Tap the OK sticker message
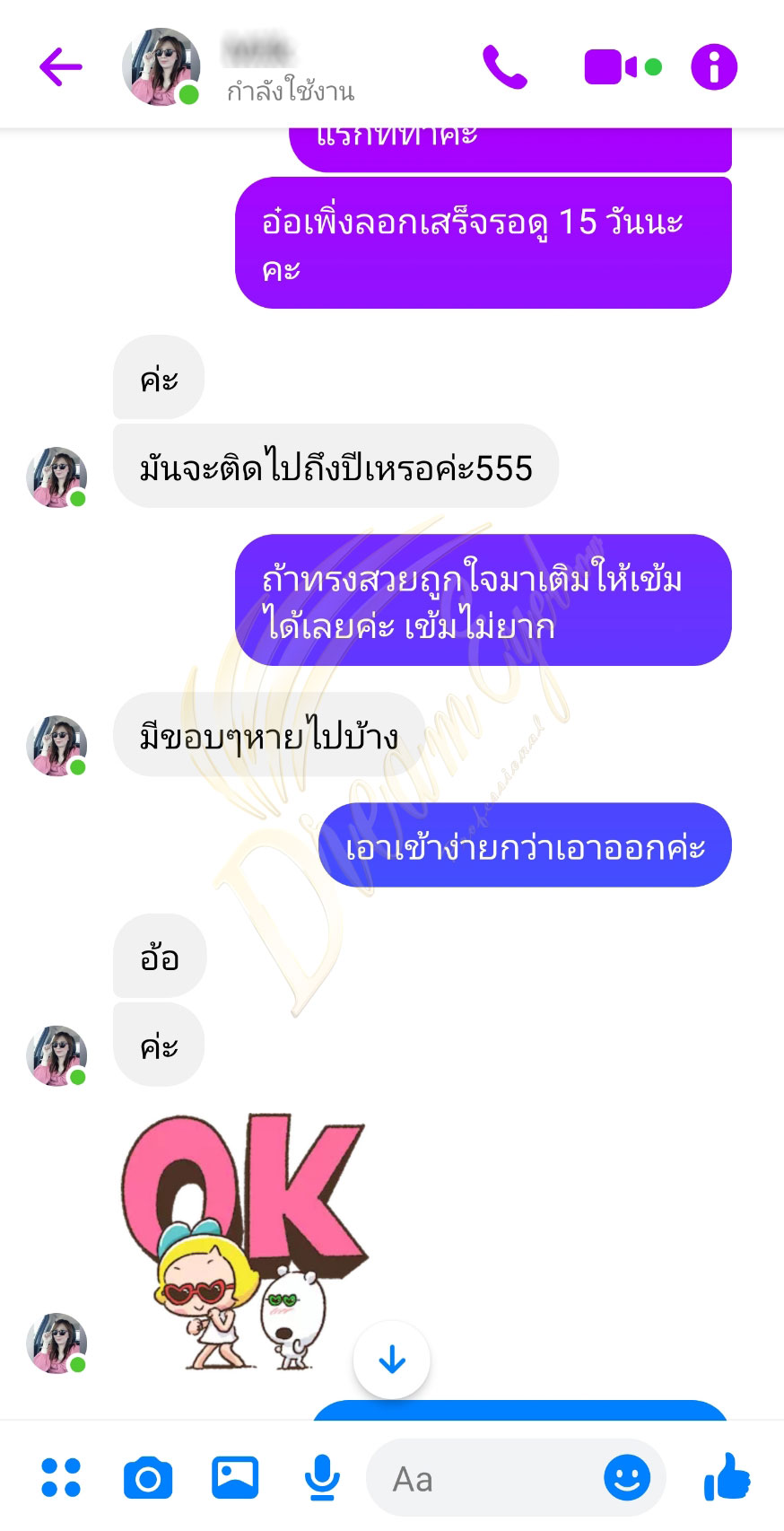The height and width of the screenshot is (1531, 784). pos(244,1241)
